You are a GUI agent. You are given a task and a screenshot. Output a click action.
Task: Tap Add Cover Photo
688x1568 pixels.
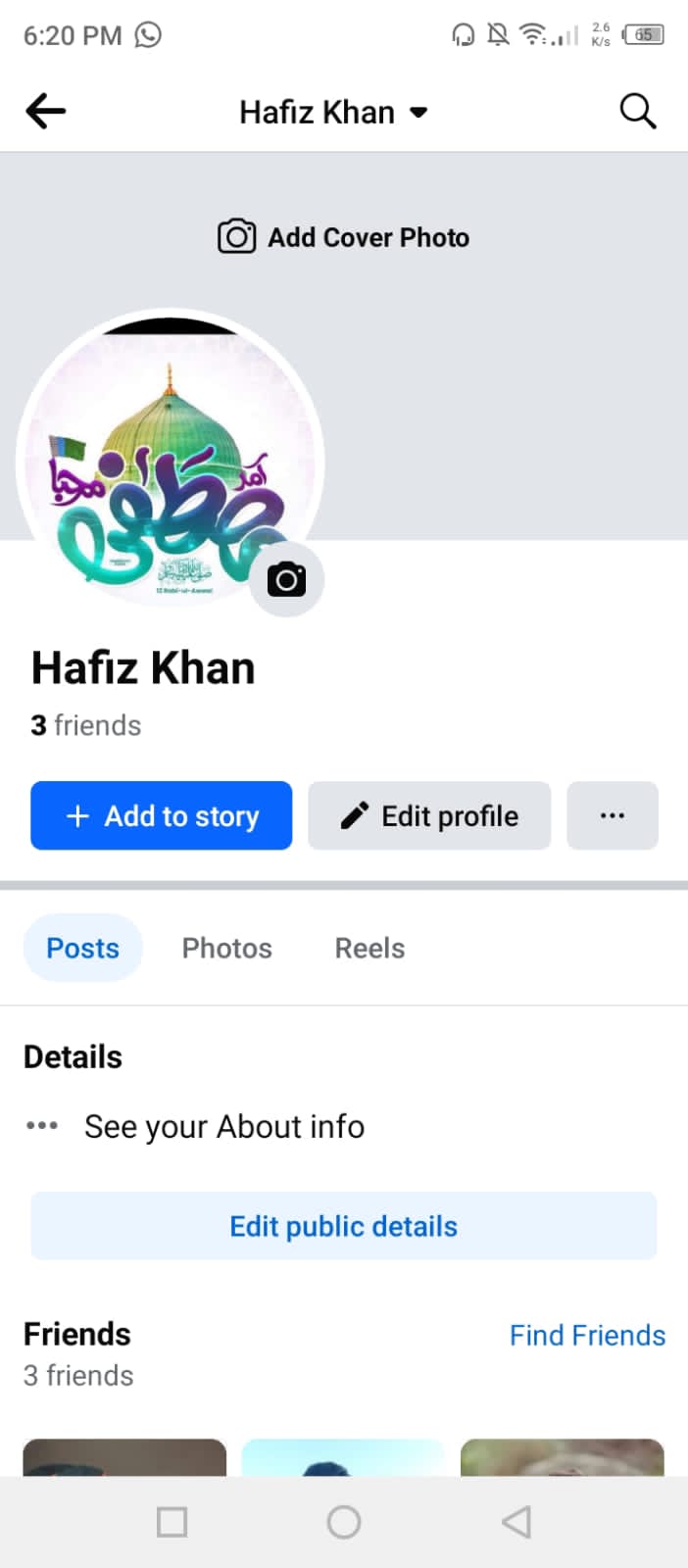[x=344, y=237]
